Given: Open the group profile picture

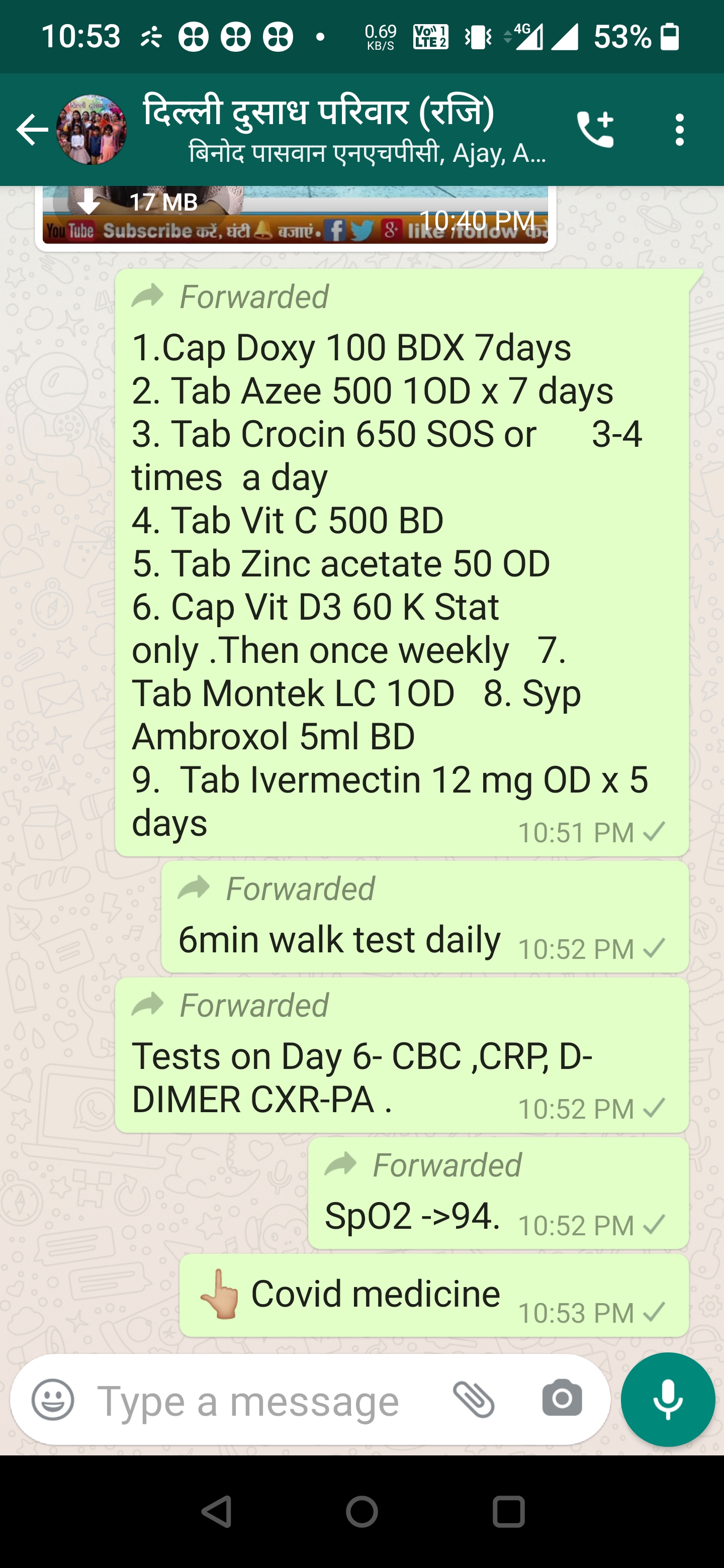Looking at the screenshot, I should [x=92, y=130].
